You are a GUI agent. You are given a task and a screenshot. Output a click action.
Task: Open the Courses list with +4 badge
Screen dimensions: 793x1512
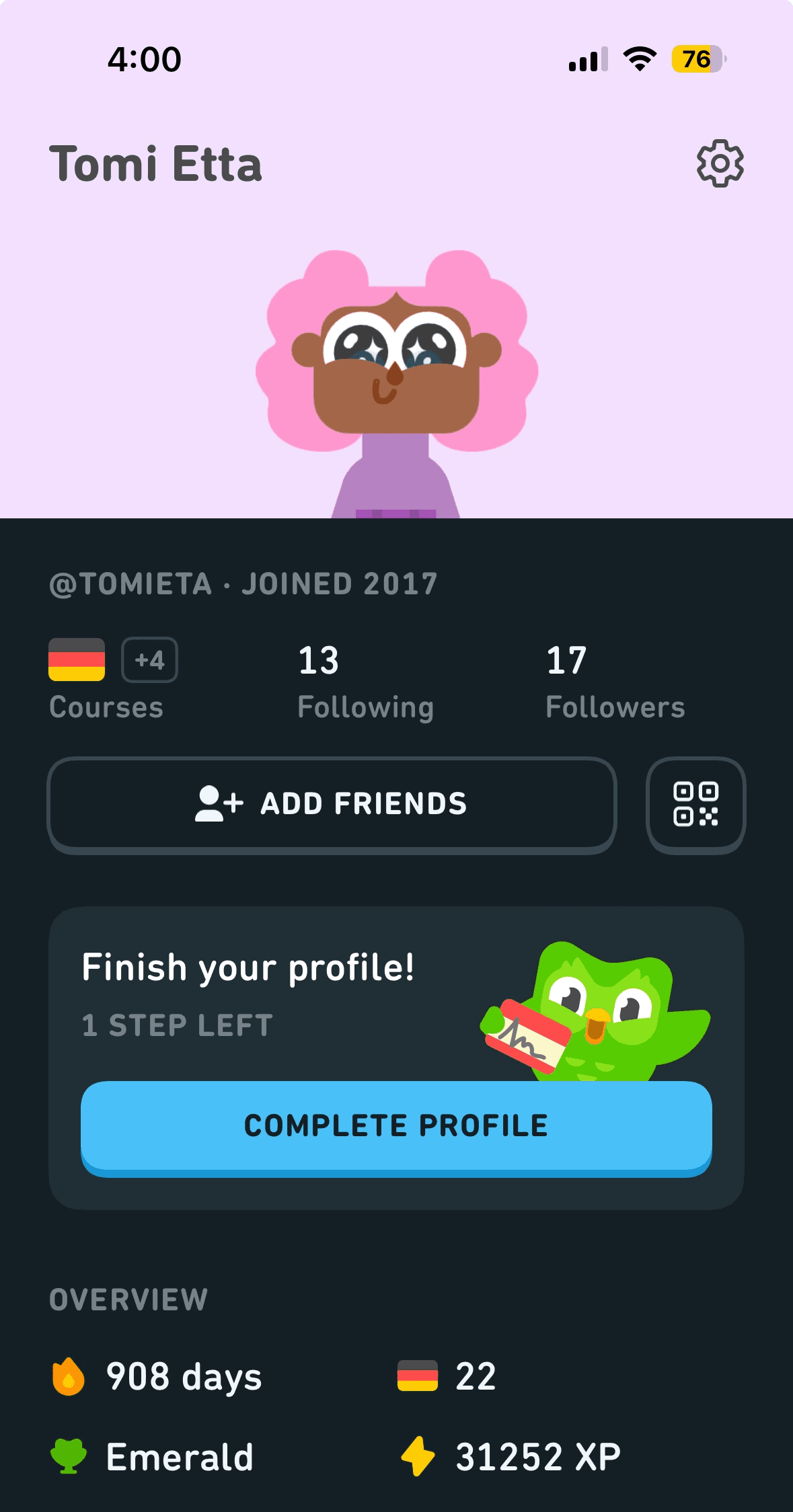[113, 680]
